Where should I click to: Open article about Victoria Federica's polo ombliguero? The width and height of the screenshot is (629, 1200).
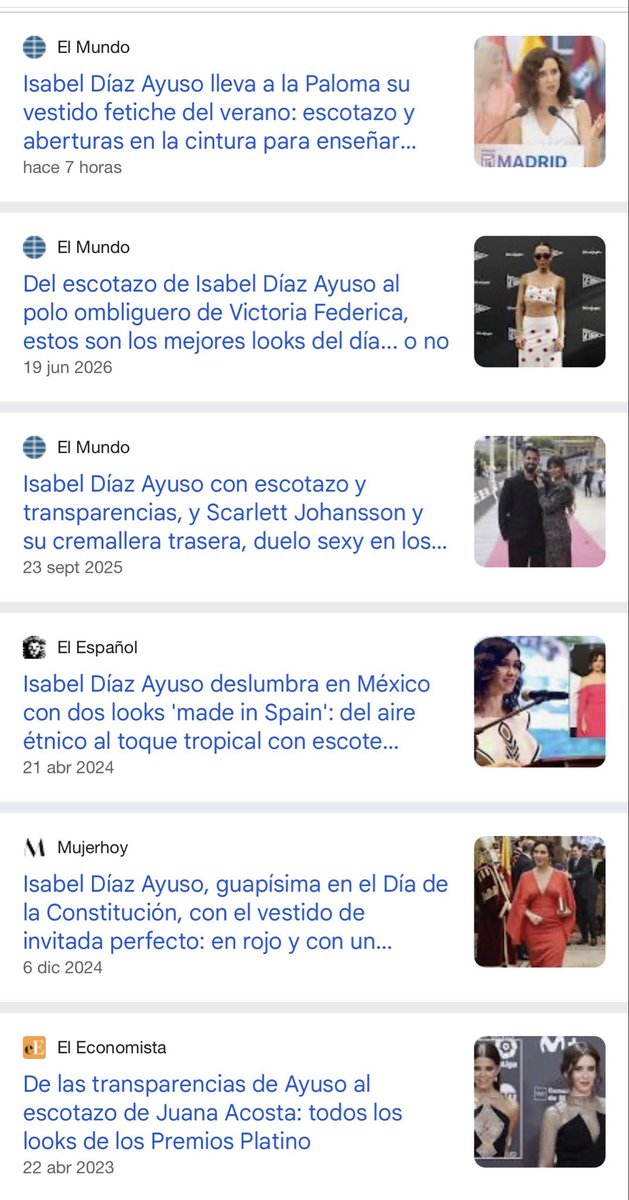236,313
